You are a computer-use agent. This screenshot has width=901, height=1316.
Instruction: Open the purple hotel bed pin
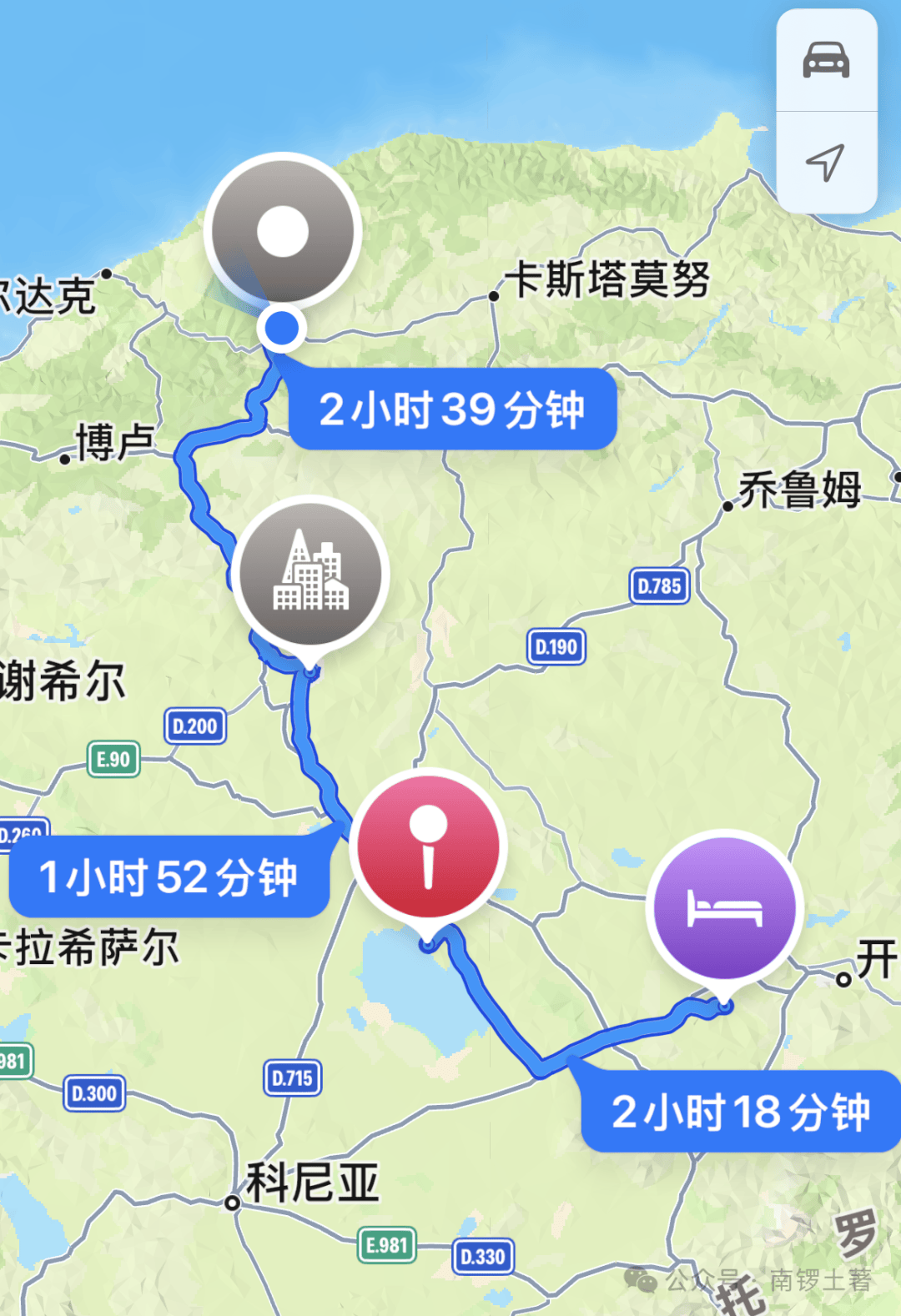725,908
